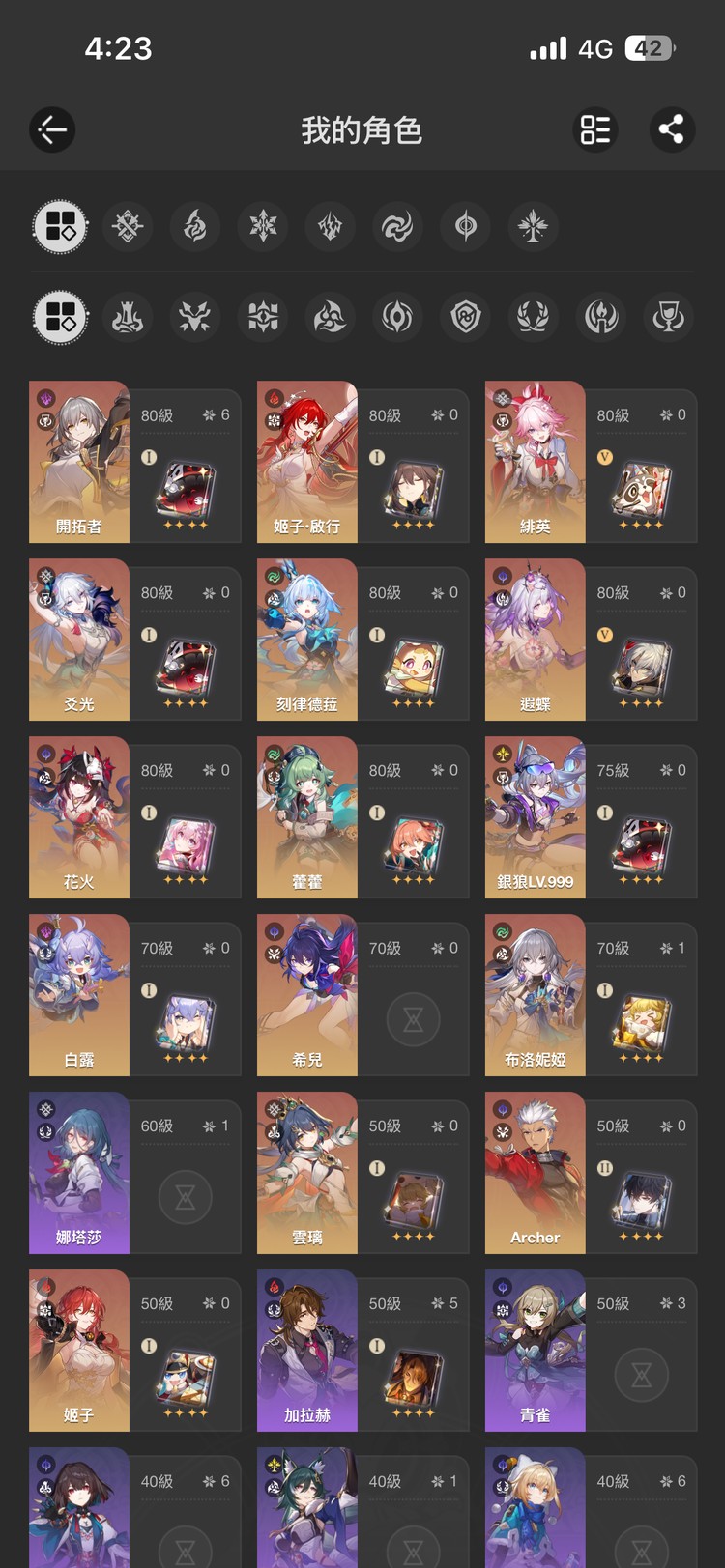
Task: Open character card 爻光
Action: click(x=135, y=640)
